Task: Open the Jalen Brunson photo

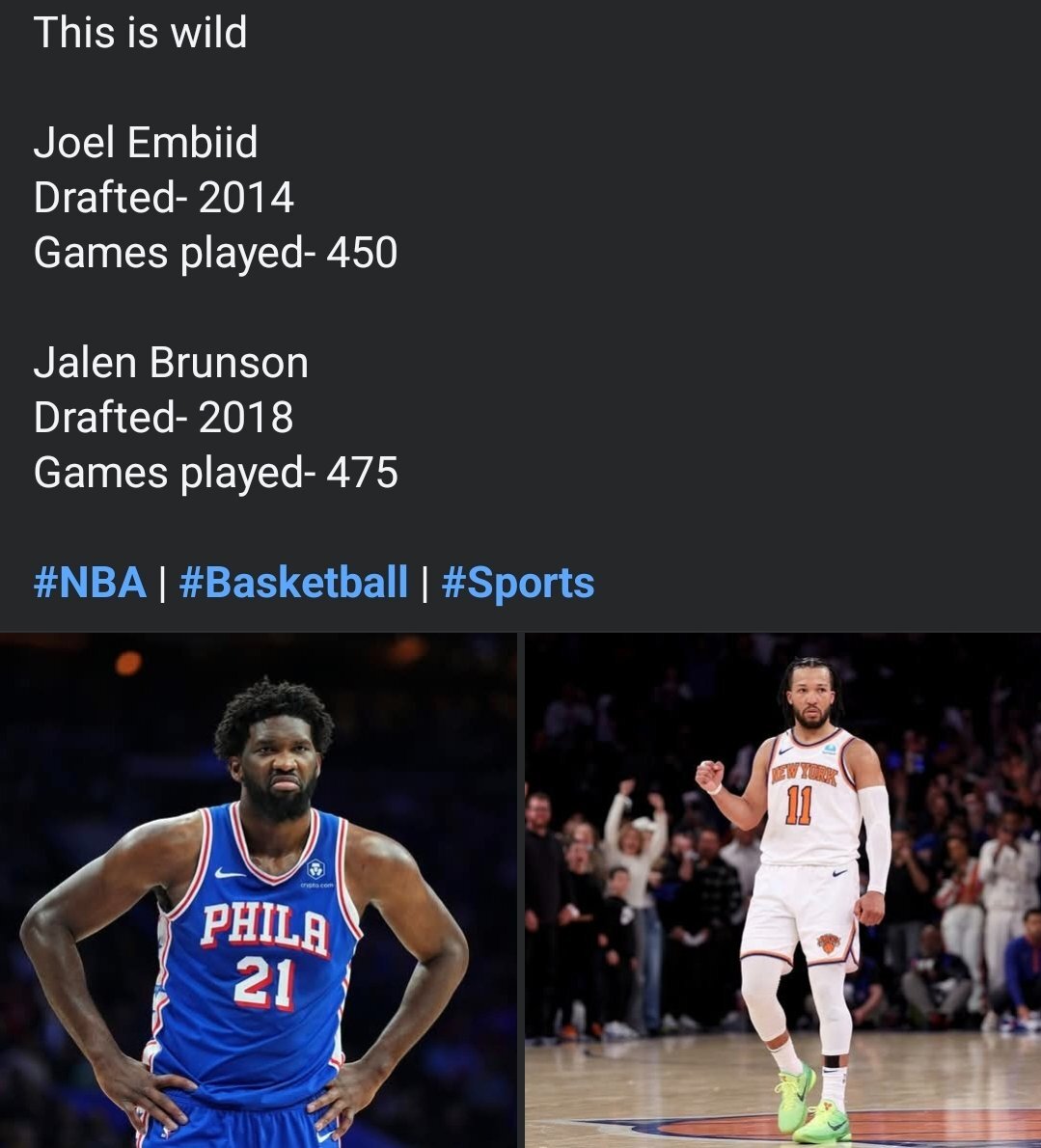Action: coord(782,889)
